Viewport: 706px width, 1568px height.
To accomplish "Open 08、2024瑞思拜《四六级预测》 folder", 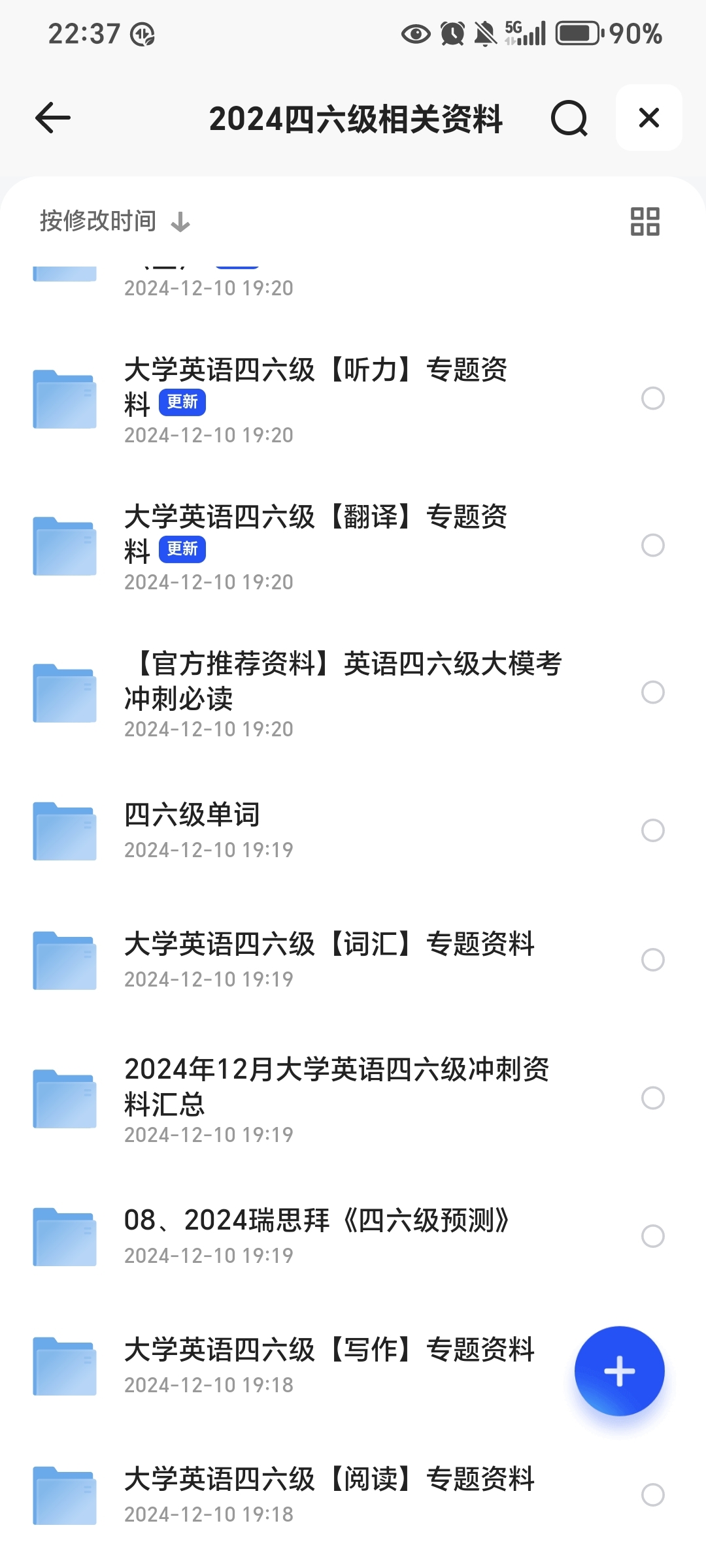I will [318, 1220].
